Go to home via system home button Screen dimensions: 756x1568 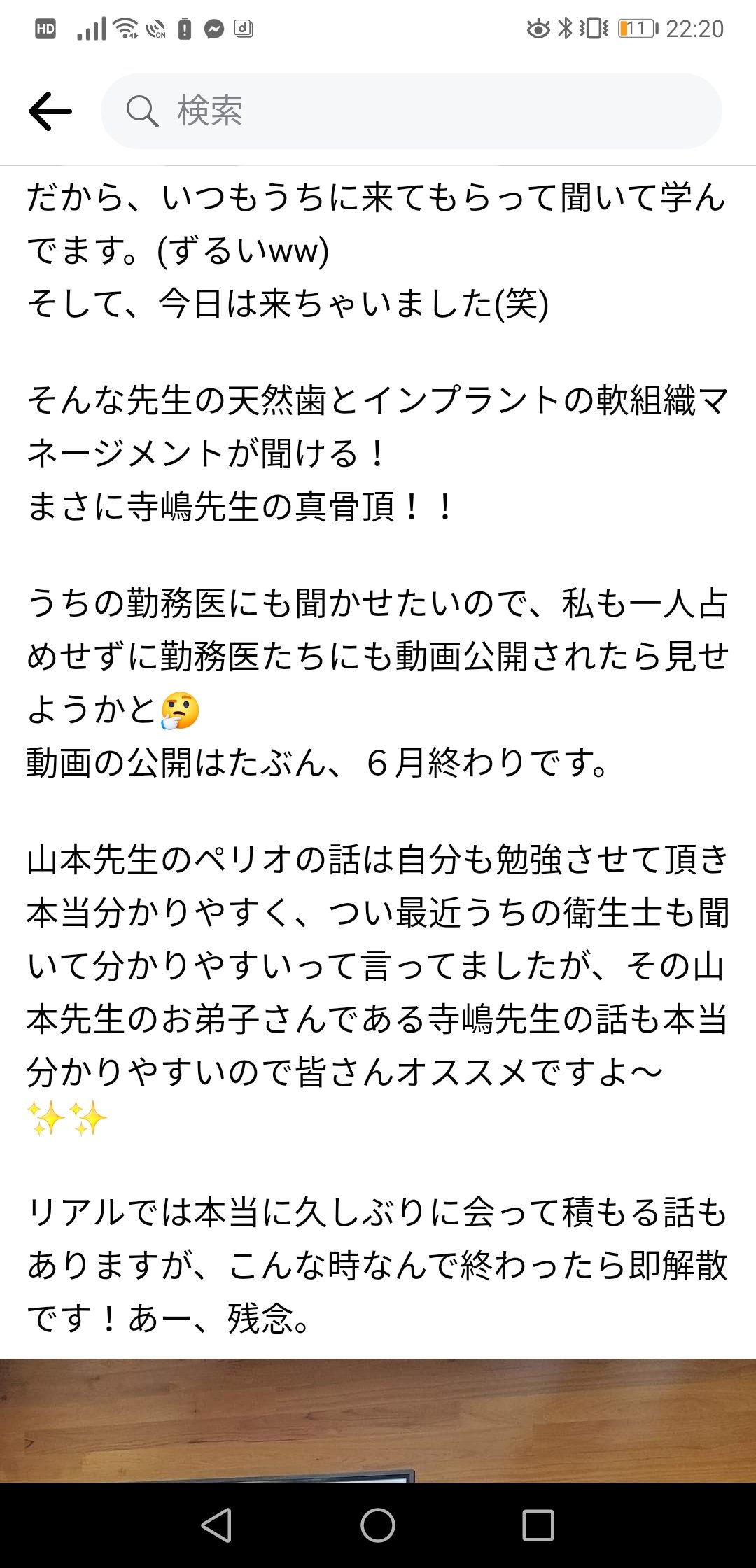coord(378,1525)
